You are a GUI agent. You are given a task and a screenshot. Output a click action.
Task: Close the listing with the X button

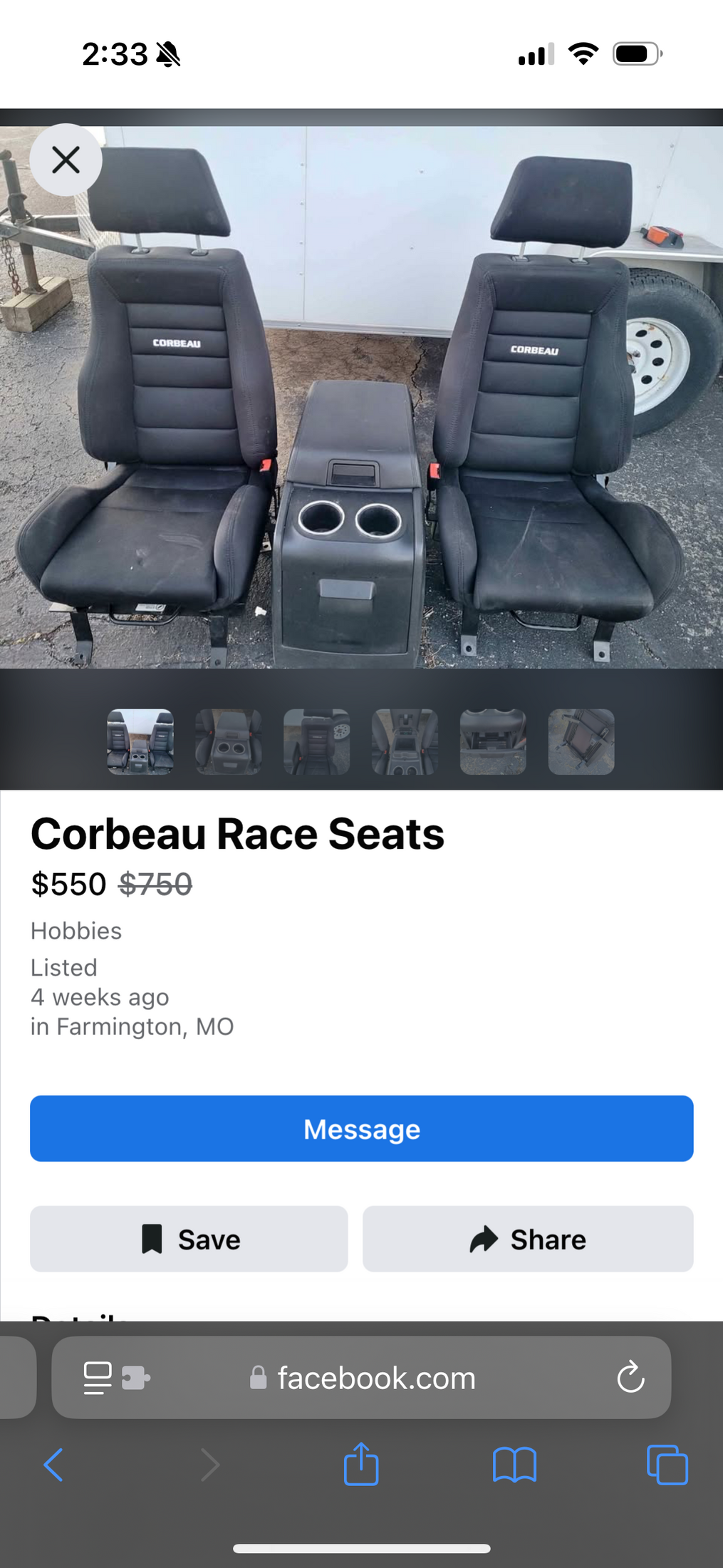(x=66, y=160)
